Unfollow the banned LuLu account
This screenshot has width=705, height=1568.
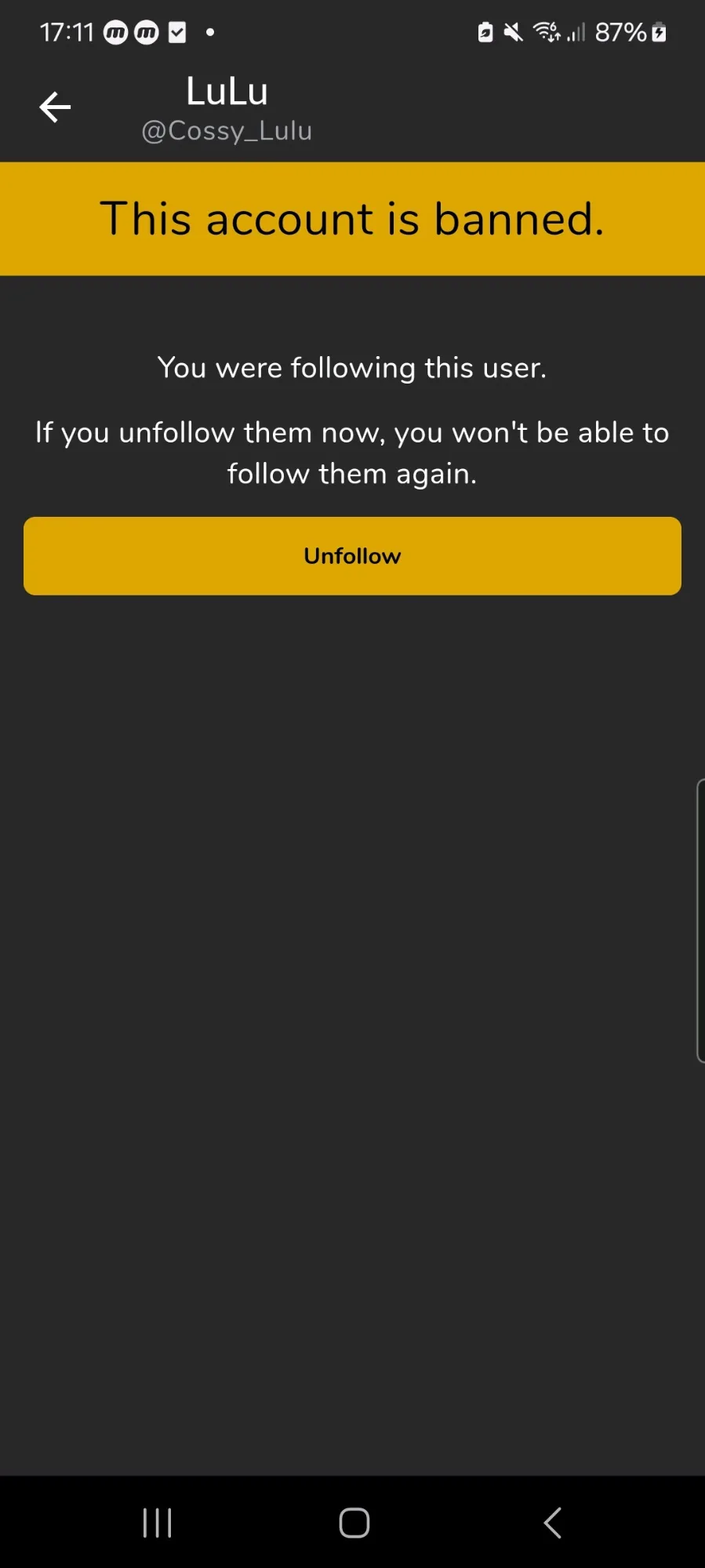(352, 555)
